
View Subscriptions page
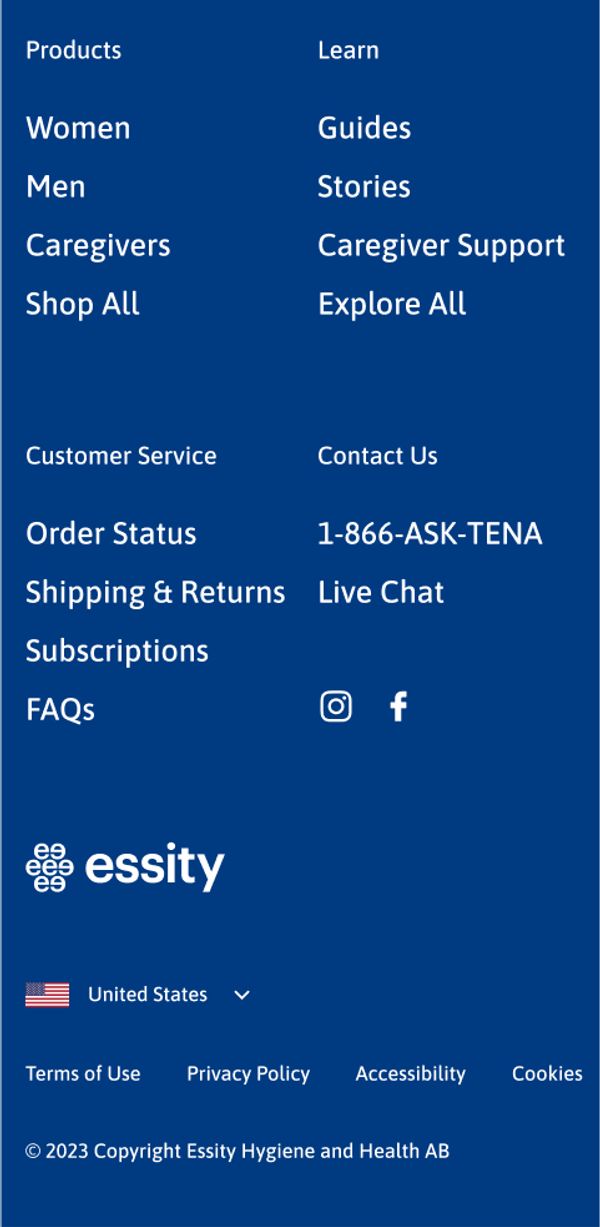pyautogui.click(x=117, y=651)
